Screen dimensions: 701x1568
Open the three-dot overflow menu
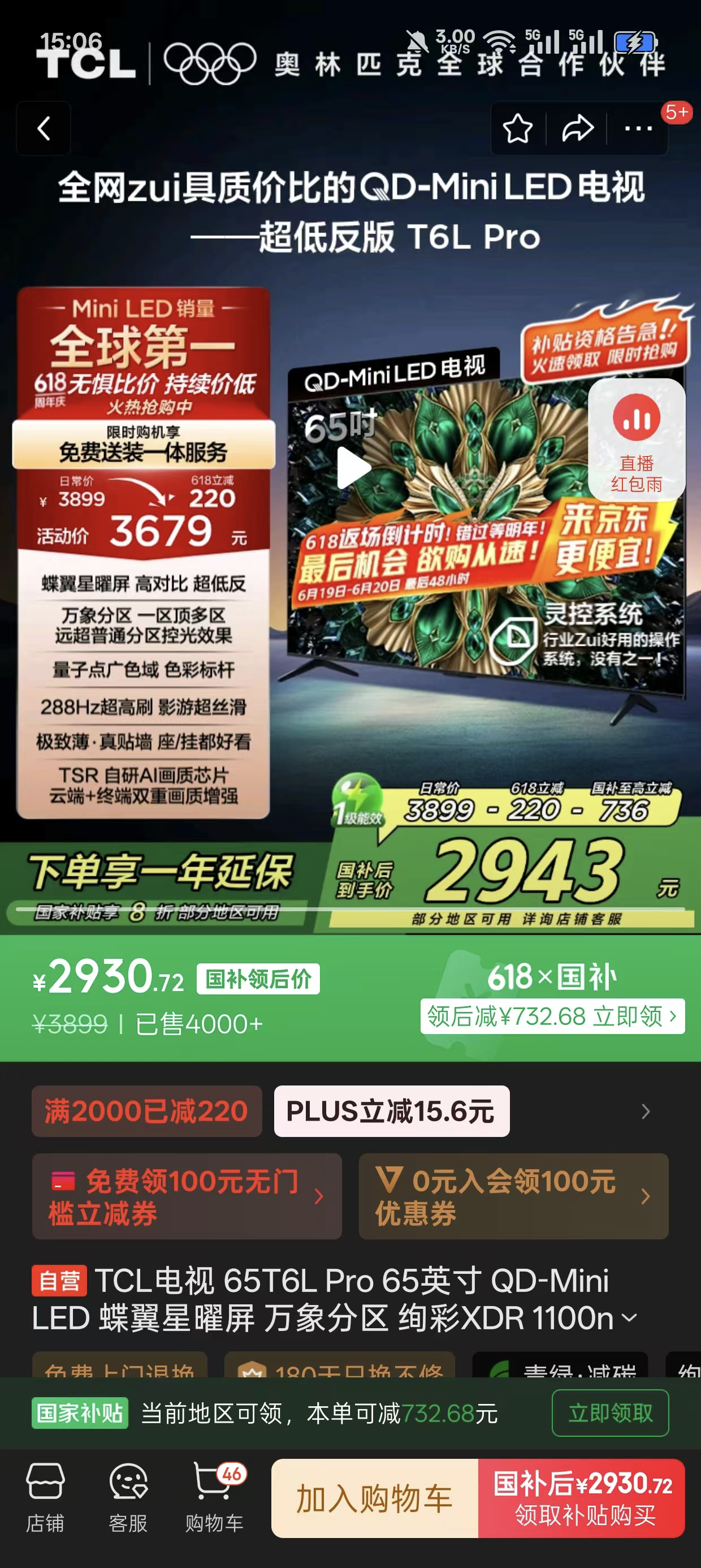pyautogui.click(x=638, y=128)
